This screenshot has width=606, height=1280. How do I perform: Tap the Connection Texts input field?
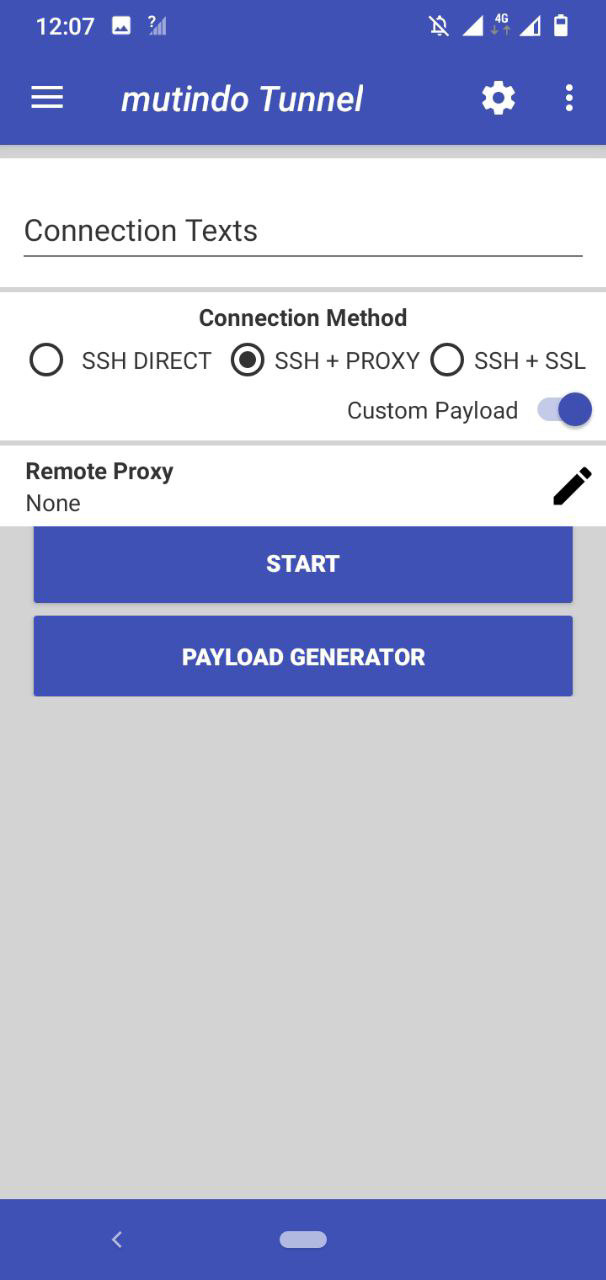(x=302, y=231)
